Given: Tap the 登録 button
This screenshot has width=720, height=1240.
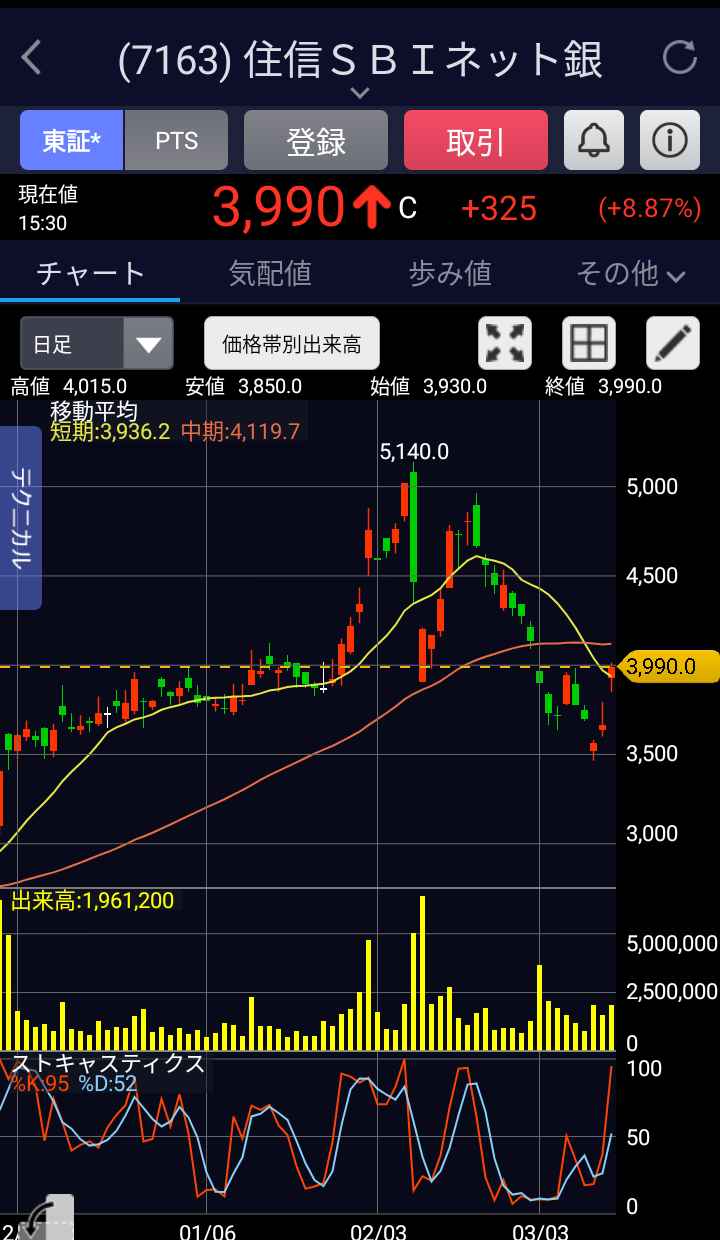Looking at the screenshot, I should tap(316, 140).
